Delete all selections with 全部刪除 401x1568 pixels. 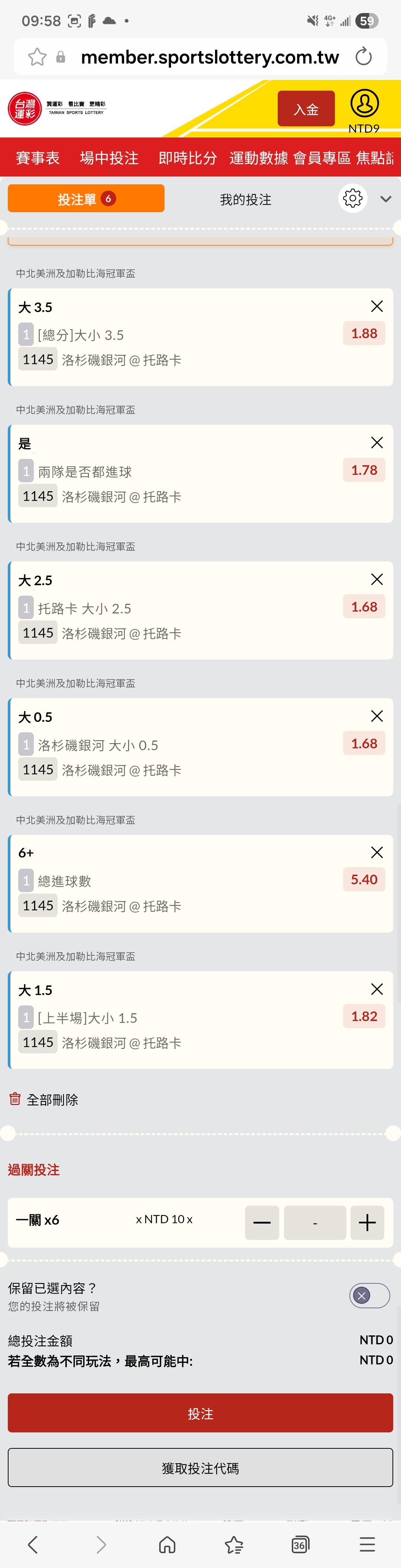click(44, 1099)
